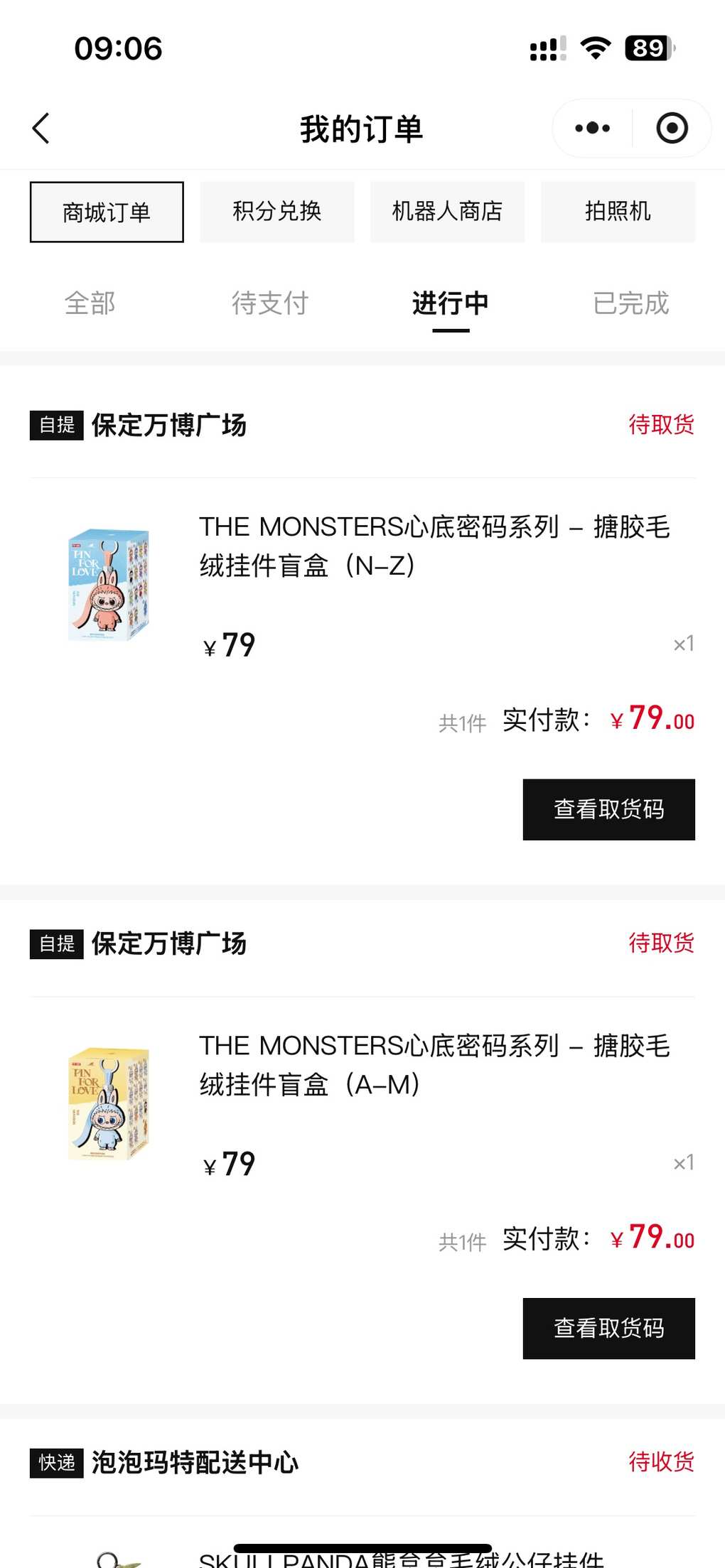This screenshot has width=725, height=1568.
Task: Select the 进行中 status tab
Action: pyautogui.click(x=451, y=303)
